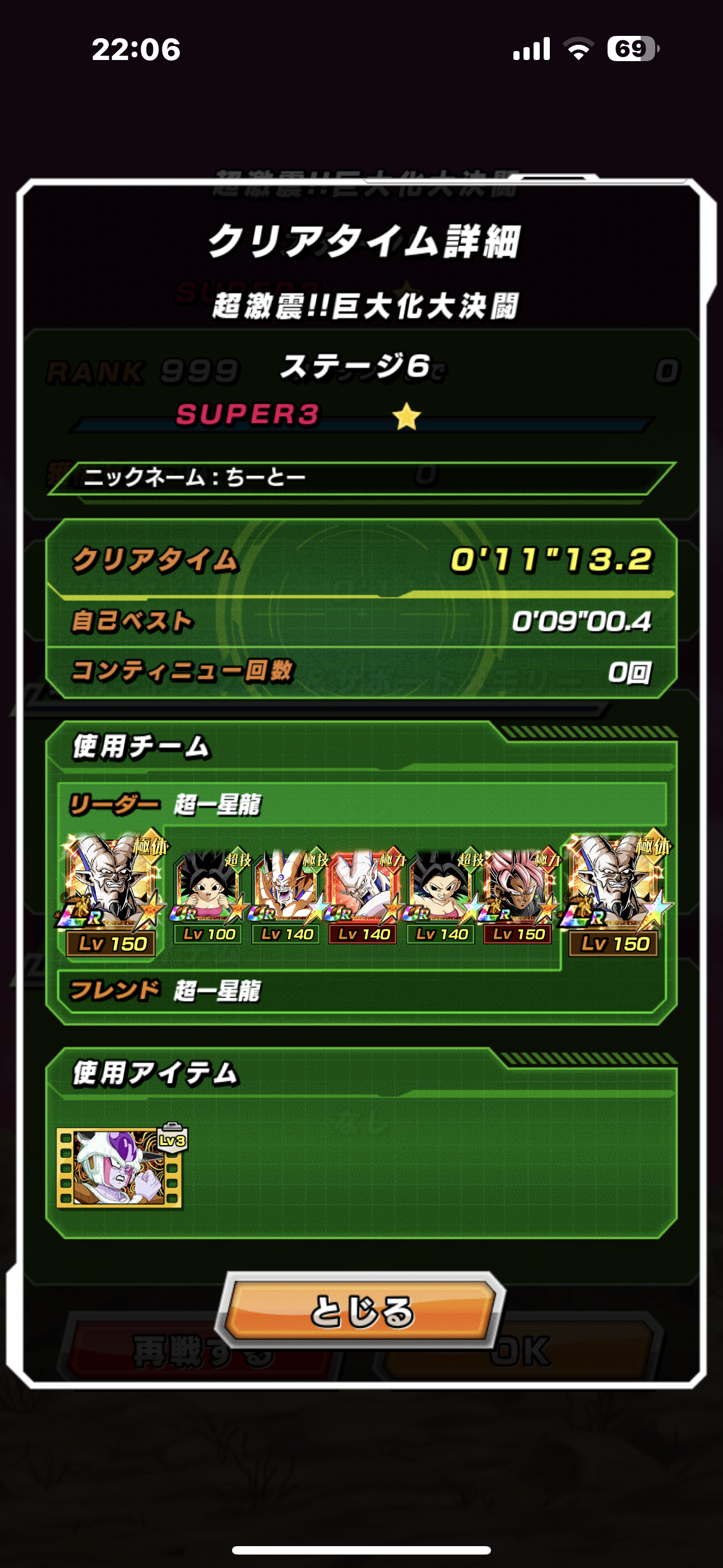Close the clear time details with とじる
Viewport: 723px width, 1568px height.
pyautogui.click(x=361, y=1311)
